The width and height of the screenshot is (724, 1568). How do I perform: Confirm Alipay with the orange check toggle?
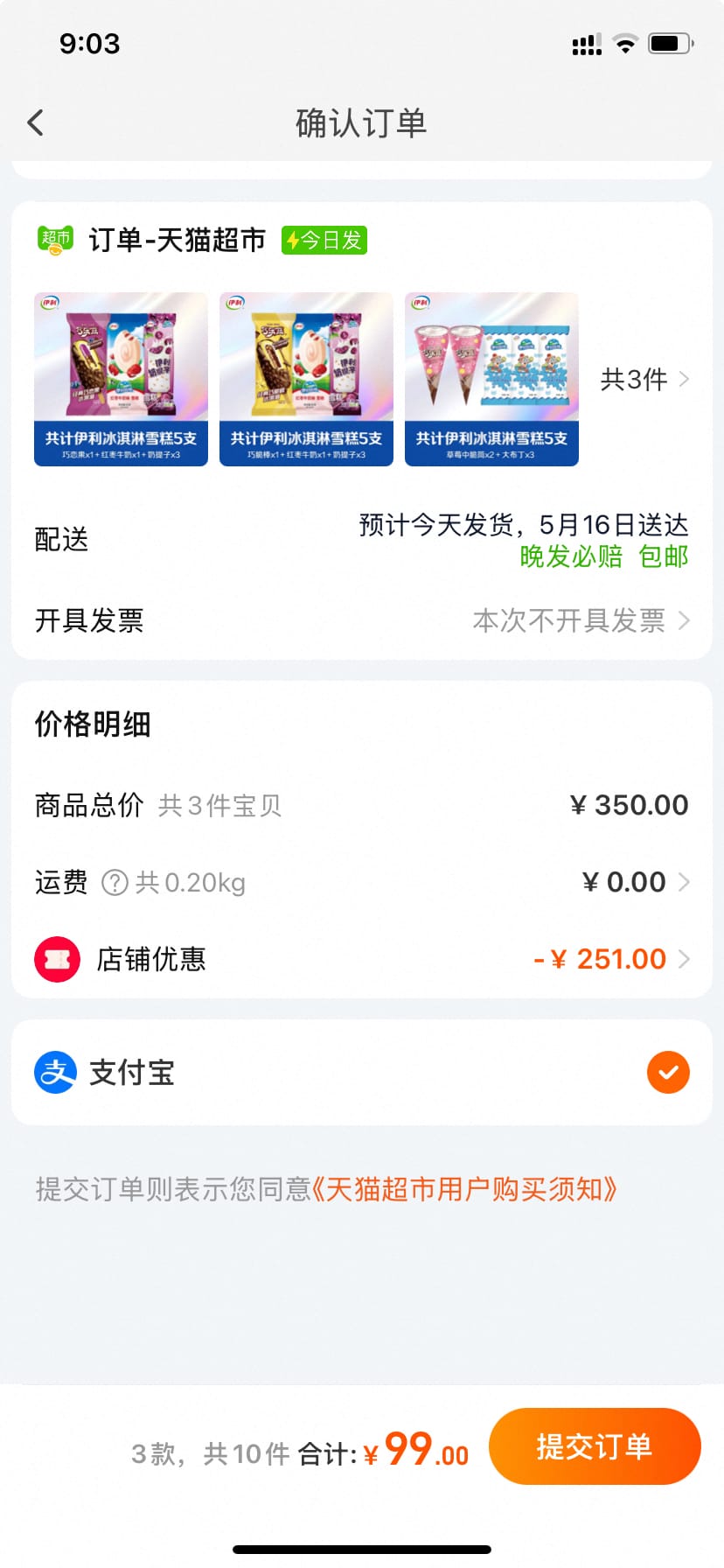tap(668, 1072)
